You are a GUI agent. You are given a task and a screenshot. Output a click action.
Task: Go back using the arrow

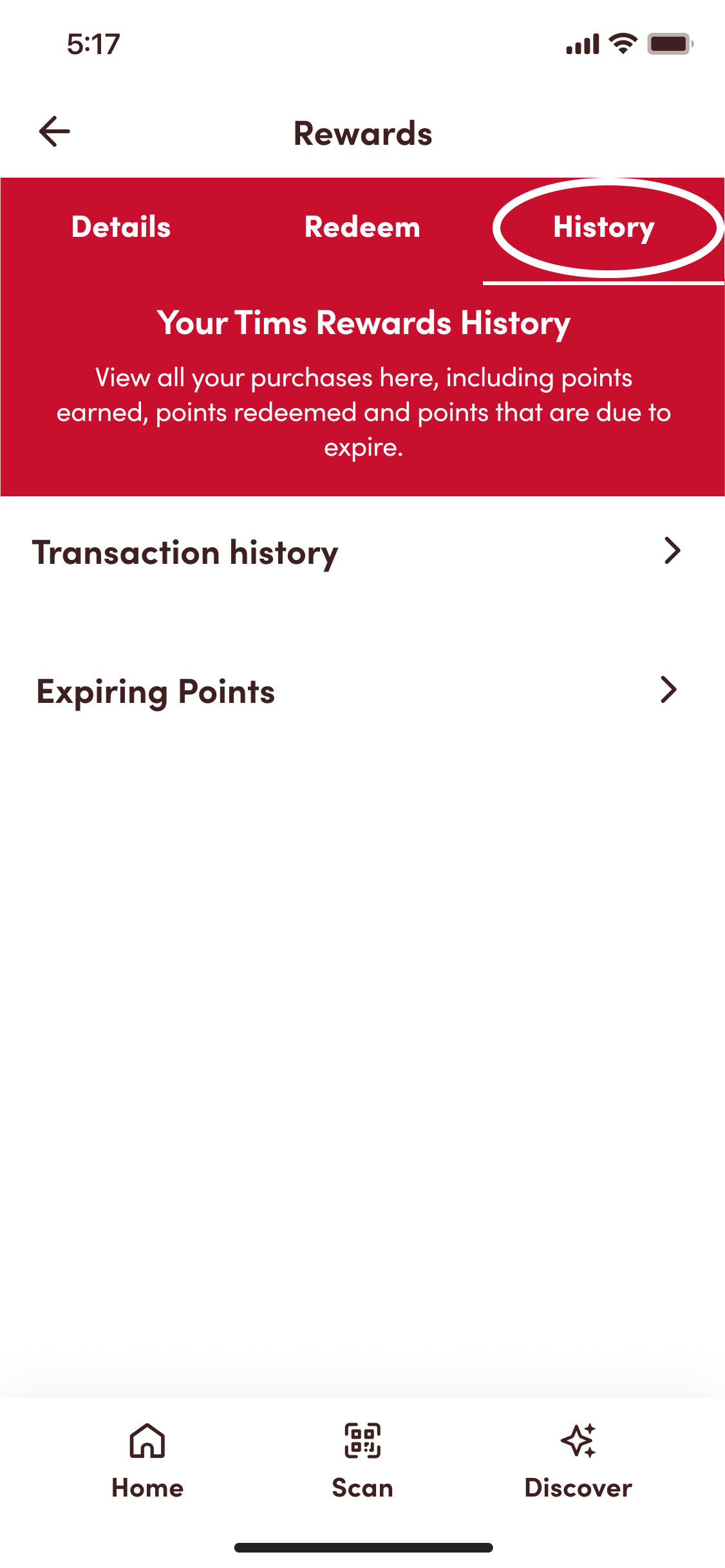tap(55, 132)
